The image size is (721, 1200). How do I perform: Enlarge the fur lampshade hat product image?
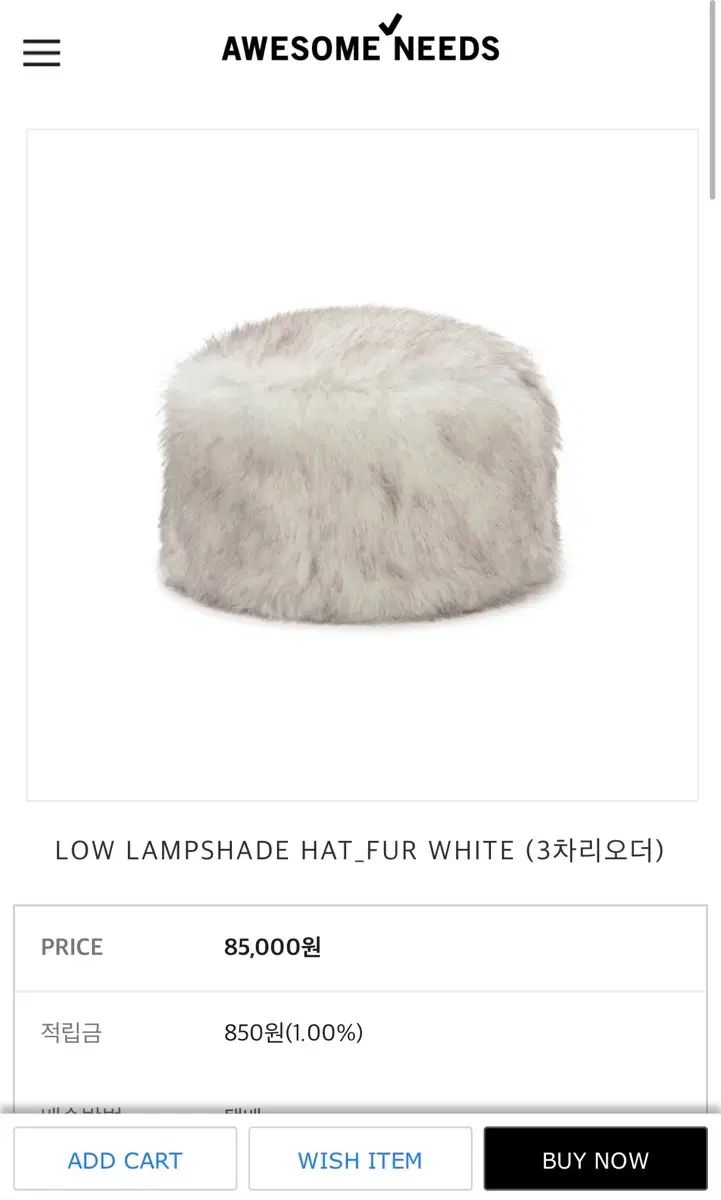362,465
